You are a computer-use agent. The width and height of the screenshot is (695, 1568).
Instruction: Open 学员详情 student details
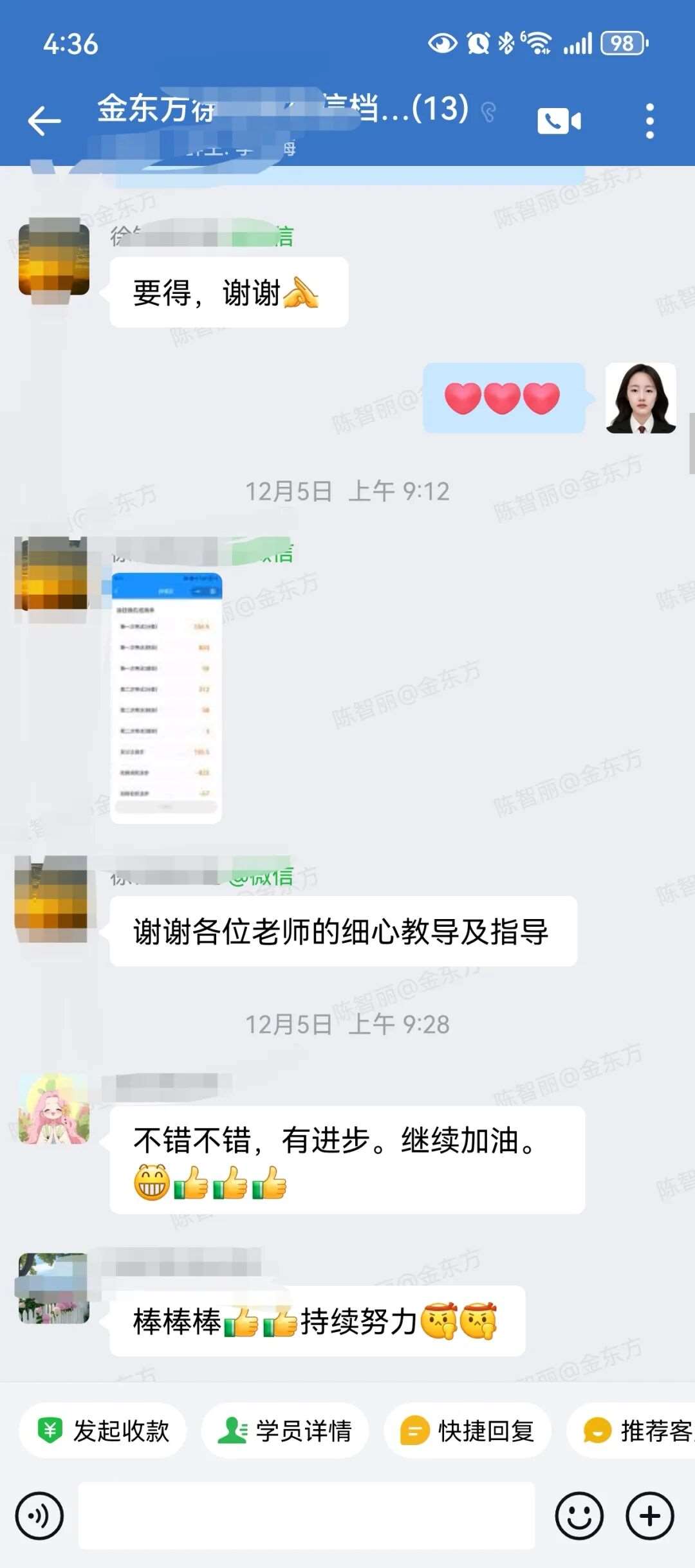click(x=285, y=1431)
